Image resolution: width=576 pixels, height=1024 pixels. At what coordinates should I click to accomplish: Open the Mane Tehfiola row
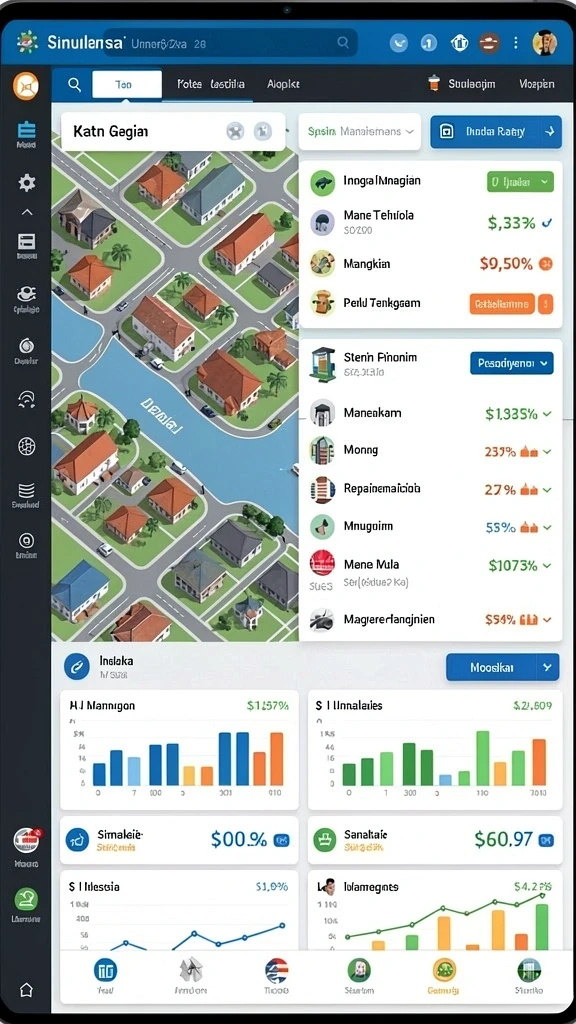(x=430, y=222)
